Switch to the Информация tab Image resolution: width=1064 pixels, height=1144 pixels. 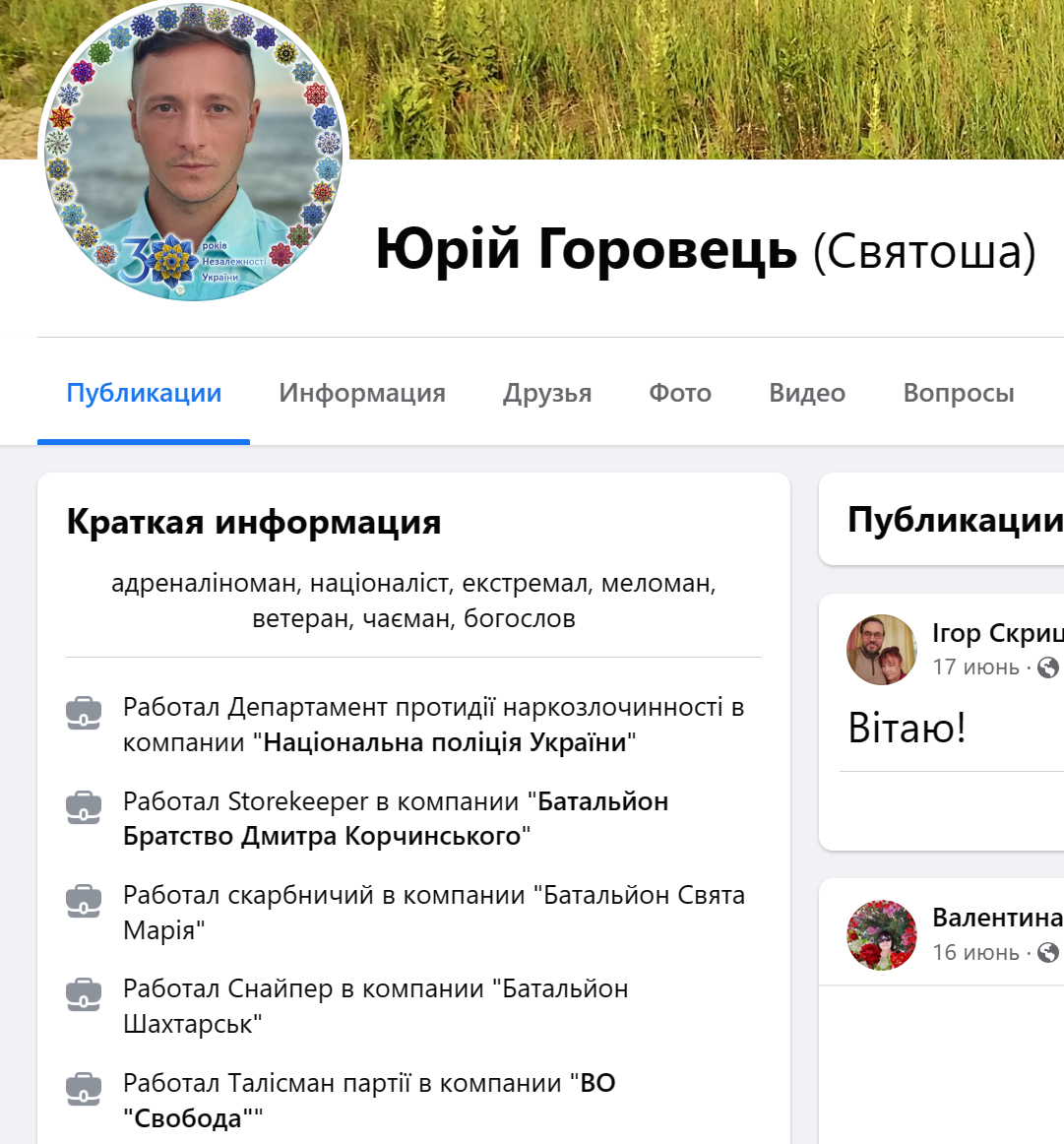point(361,393)
